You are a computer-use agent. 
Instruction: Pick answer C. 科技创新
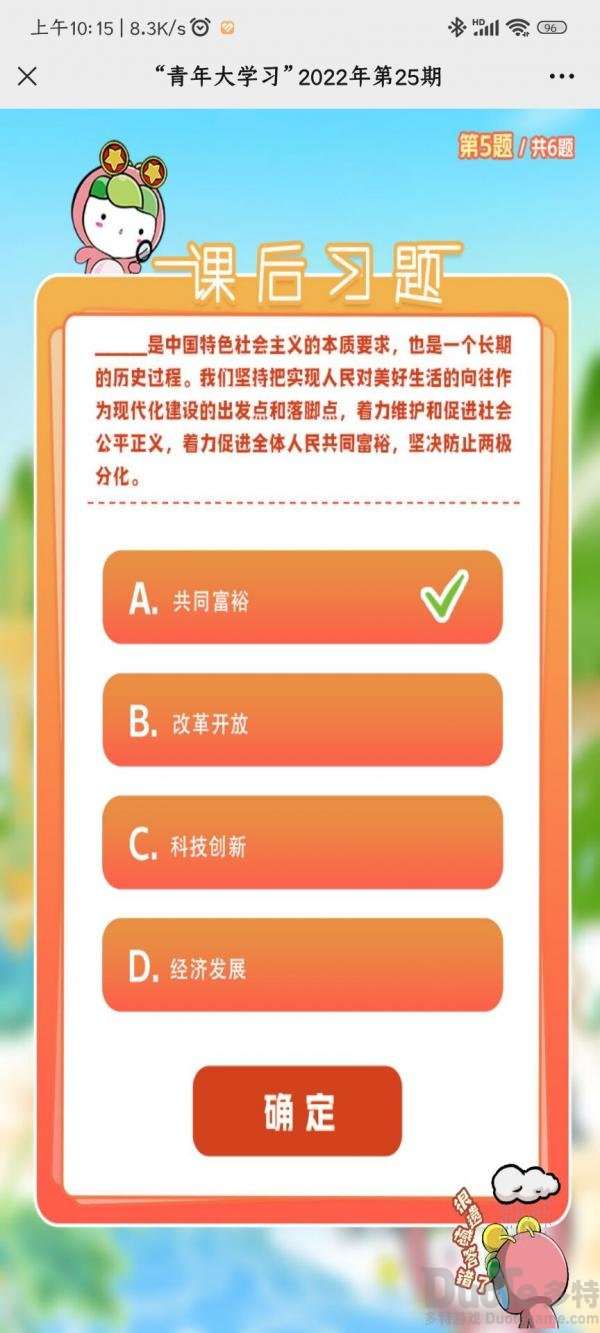302,844
